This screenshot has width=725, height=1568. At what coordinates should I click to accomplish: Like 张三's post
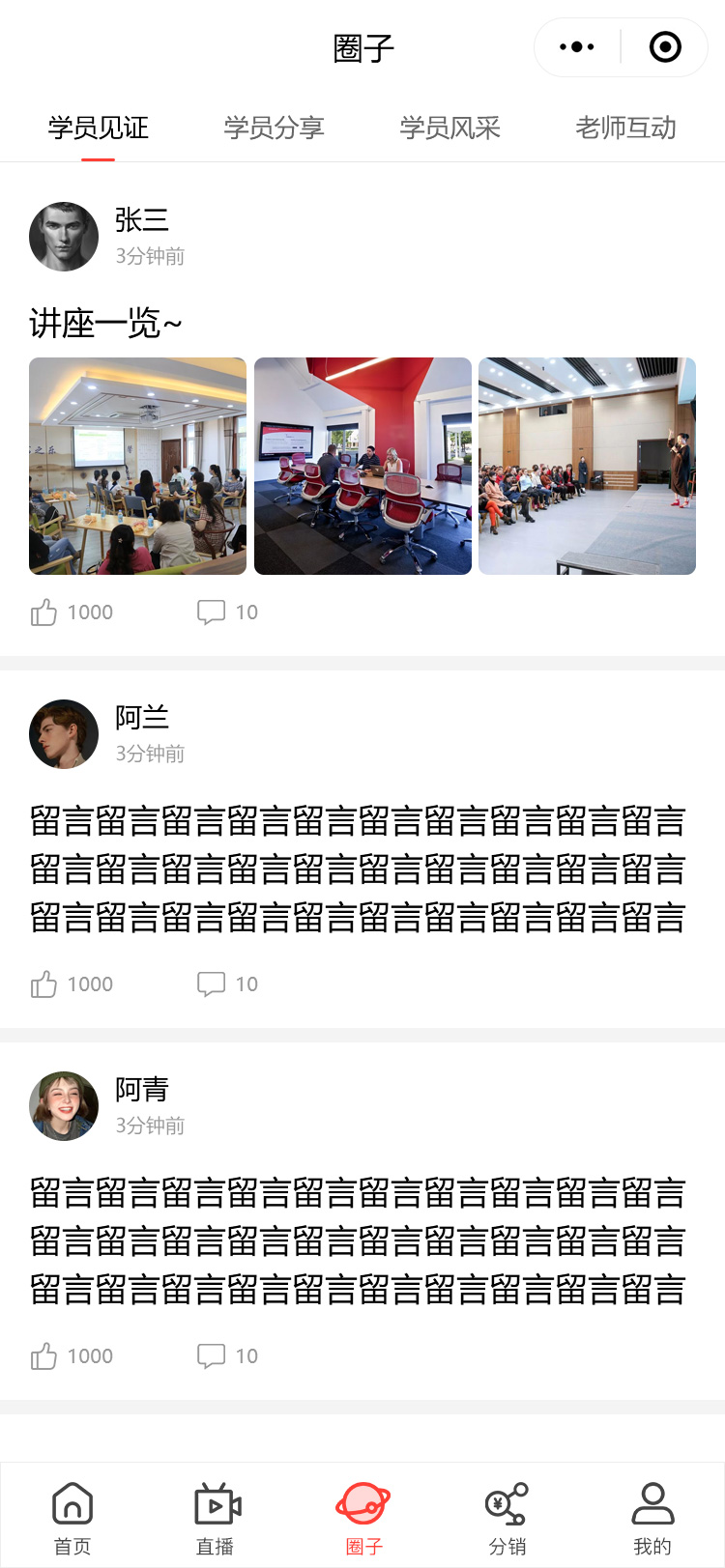(44, 612)
